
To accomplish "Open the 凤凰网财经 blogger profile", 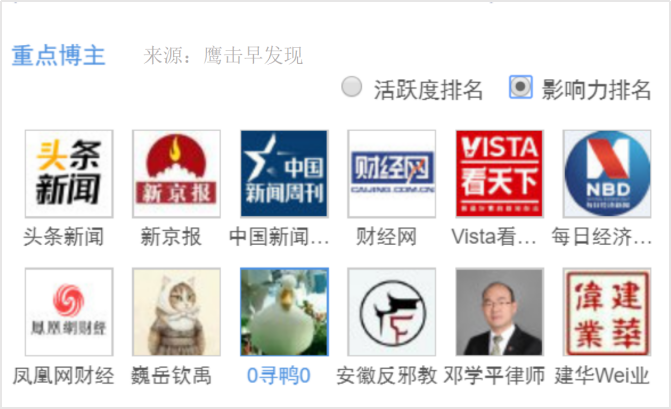I will tap(69, 312).
